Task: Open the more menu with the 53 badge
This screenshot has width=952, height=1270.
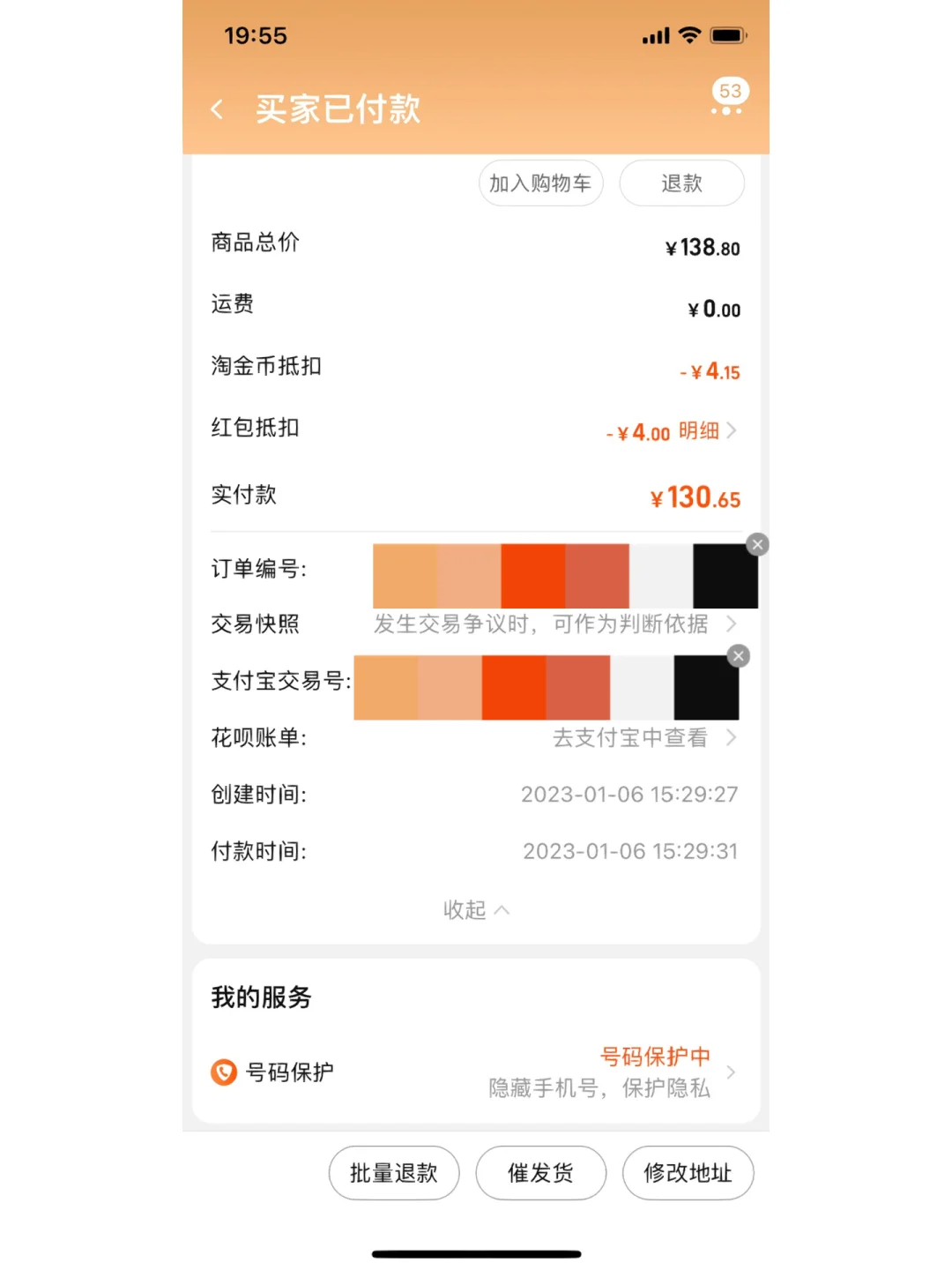Action: [727, 109]
